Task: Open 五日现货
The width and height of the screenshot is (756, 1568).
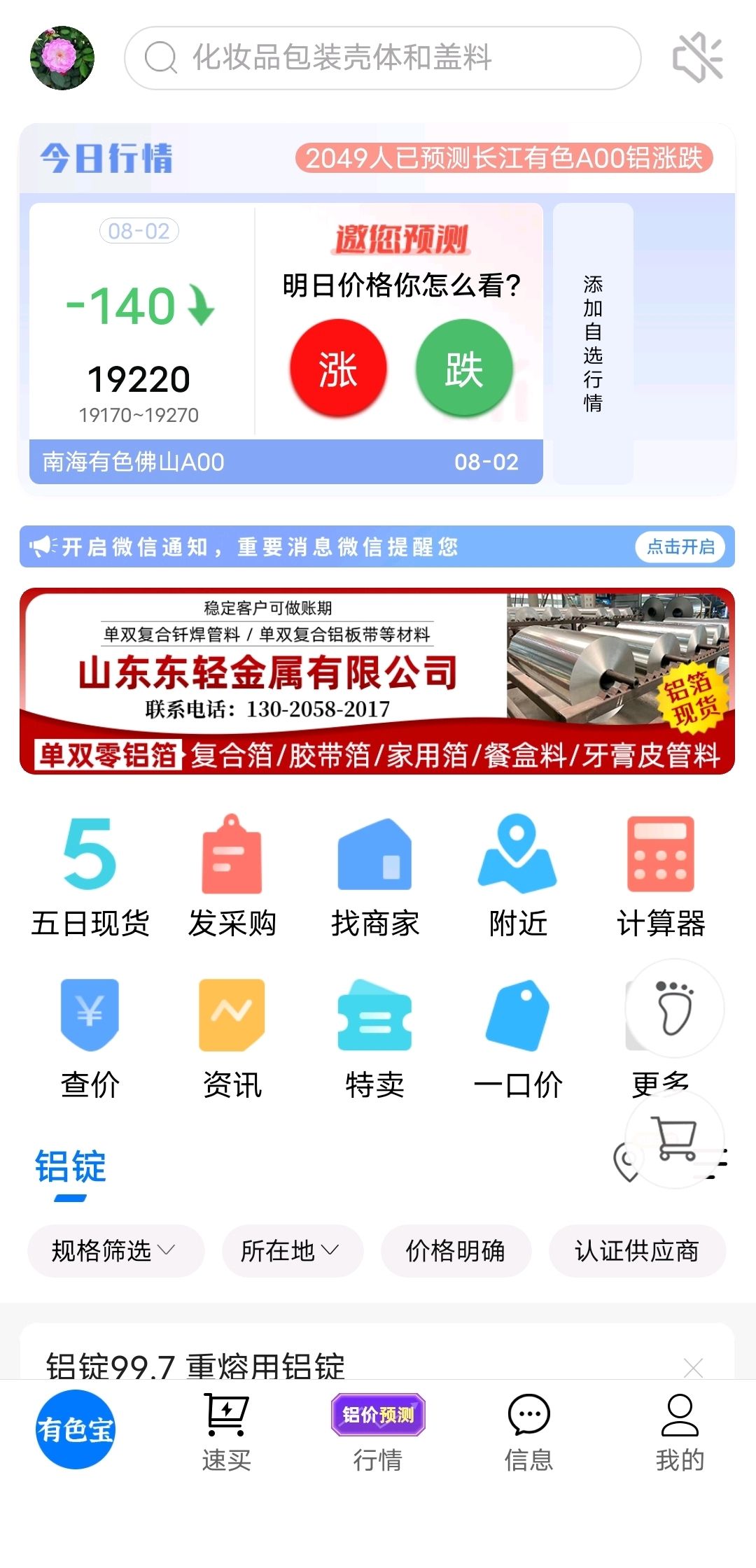Action: 90,877
